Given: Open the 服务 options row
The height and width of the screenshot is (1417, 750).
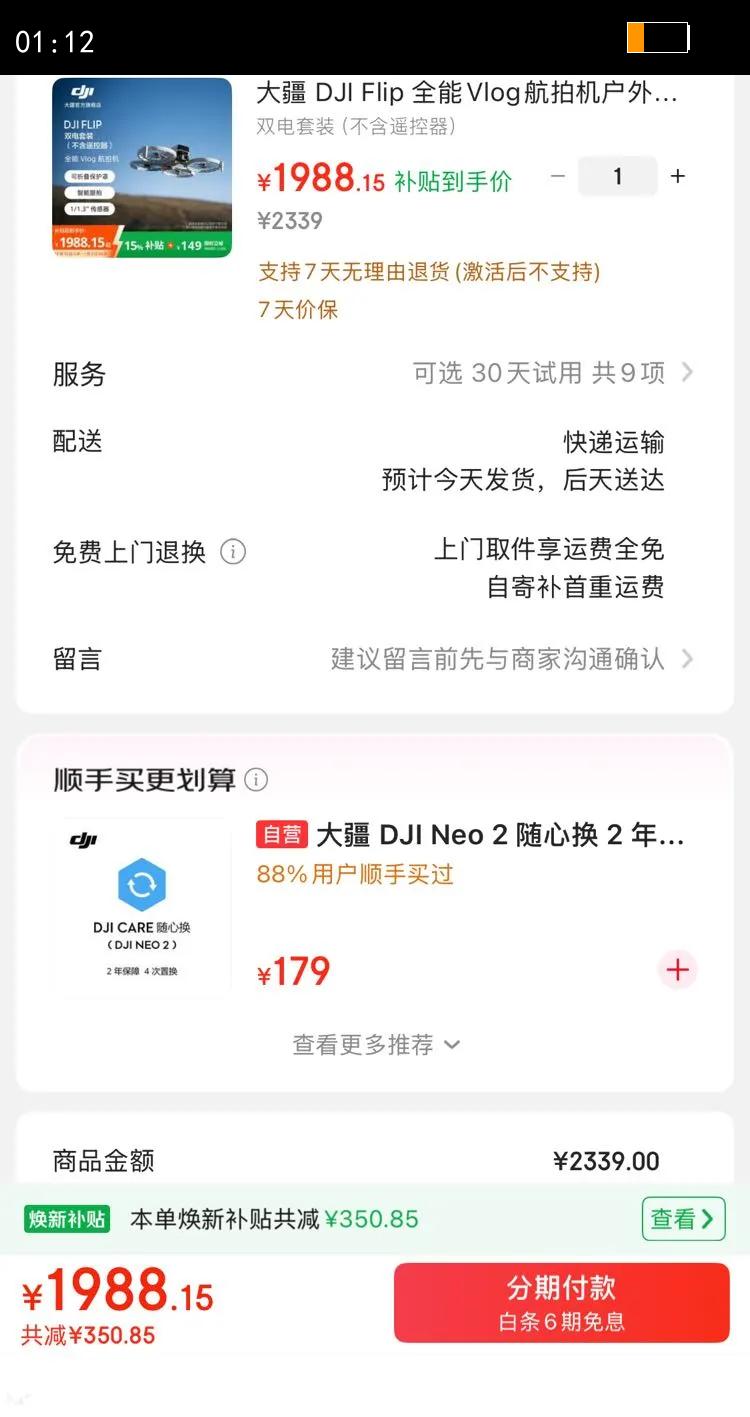Looking at the screenshot, I should pos(374,373).
